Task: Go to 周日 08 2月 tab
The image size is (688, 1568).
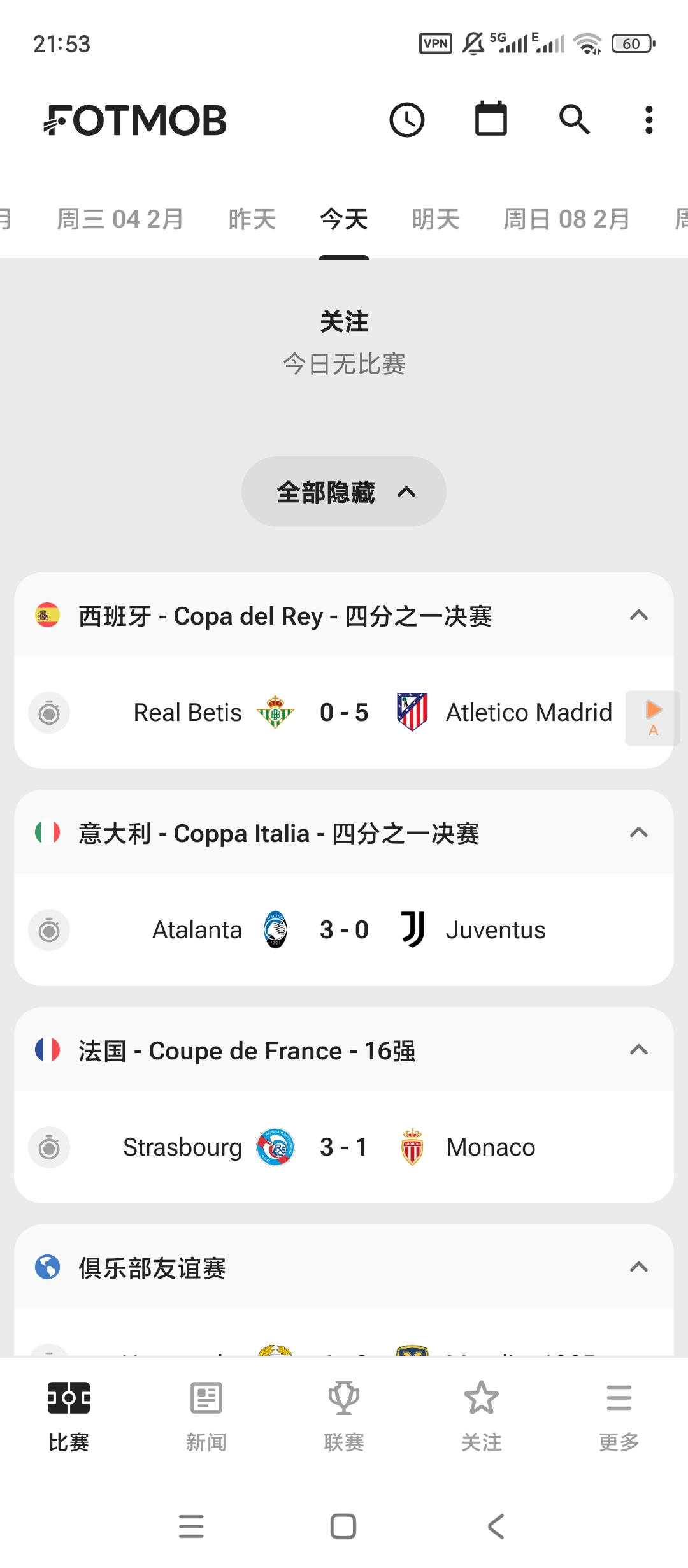Action: pyautogui.click(x=566, y=219)
